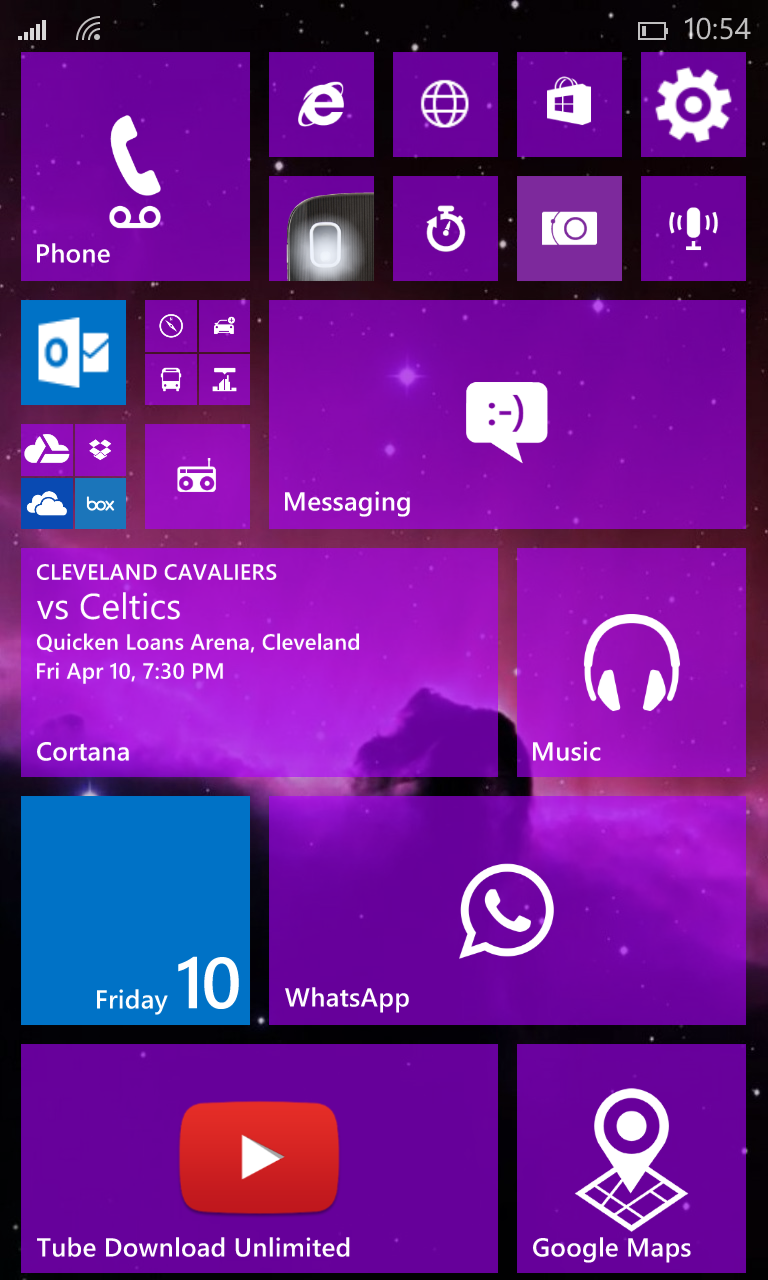Open the FM radio tile
The width and height of the screenshot is (768, 1280).
coord(197,476)
